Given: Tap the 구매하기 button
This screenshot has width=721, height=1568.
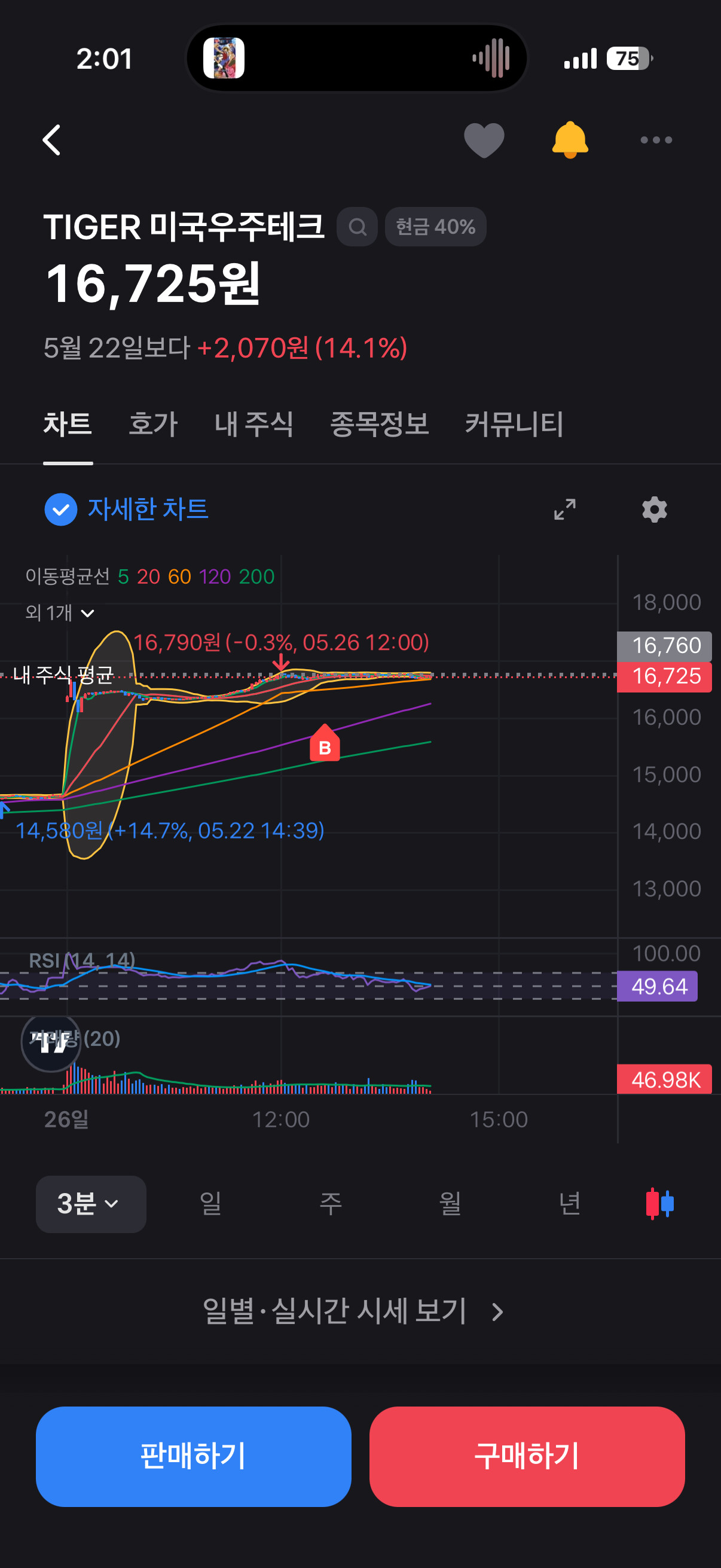Looking at the screenshot, I should tap(527, 1456).
